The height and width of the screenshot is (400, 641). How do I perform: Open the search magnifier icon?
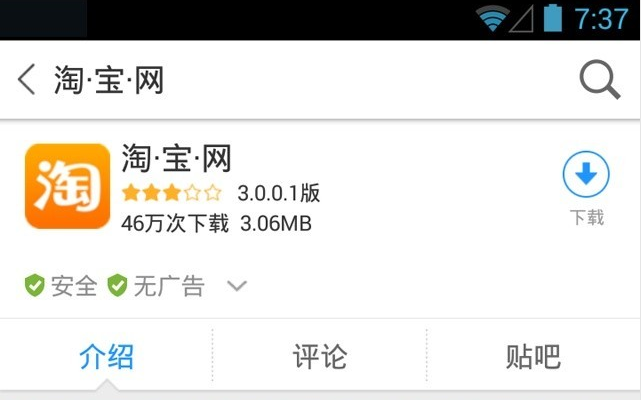point(600,80)
